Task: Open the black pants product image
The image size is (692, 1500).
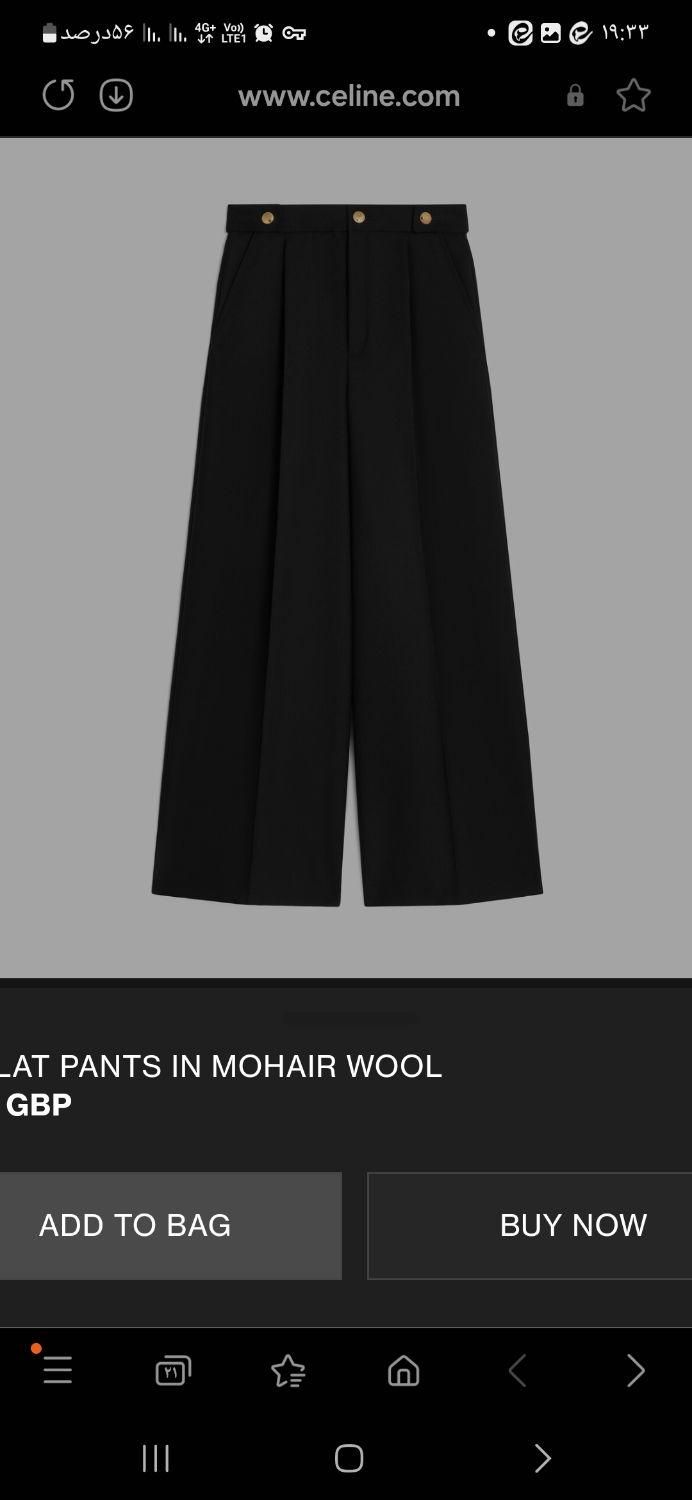Action: coord(346,556)
